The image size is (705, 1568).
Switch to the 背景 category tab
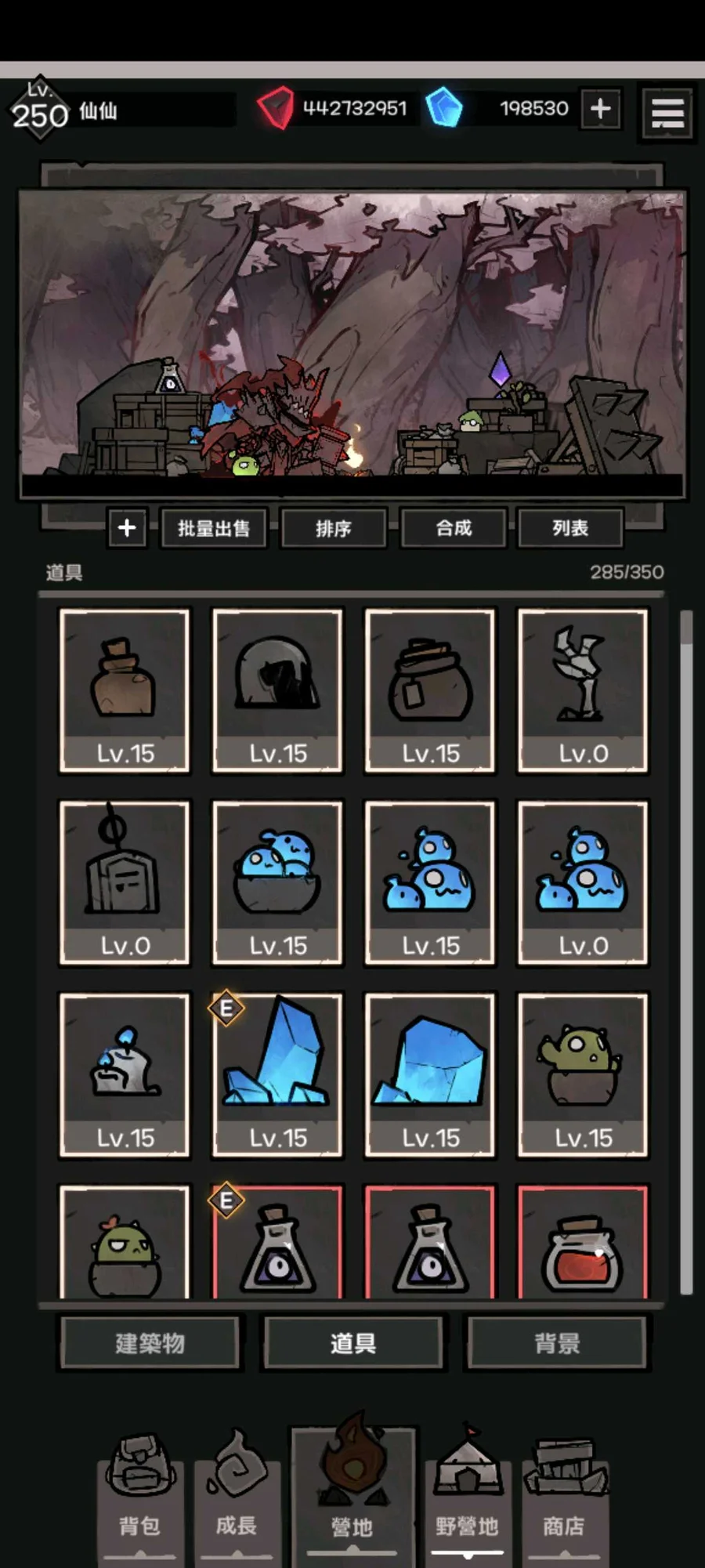557,1343
